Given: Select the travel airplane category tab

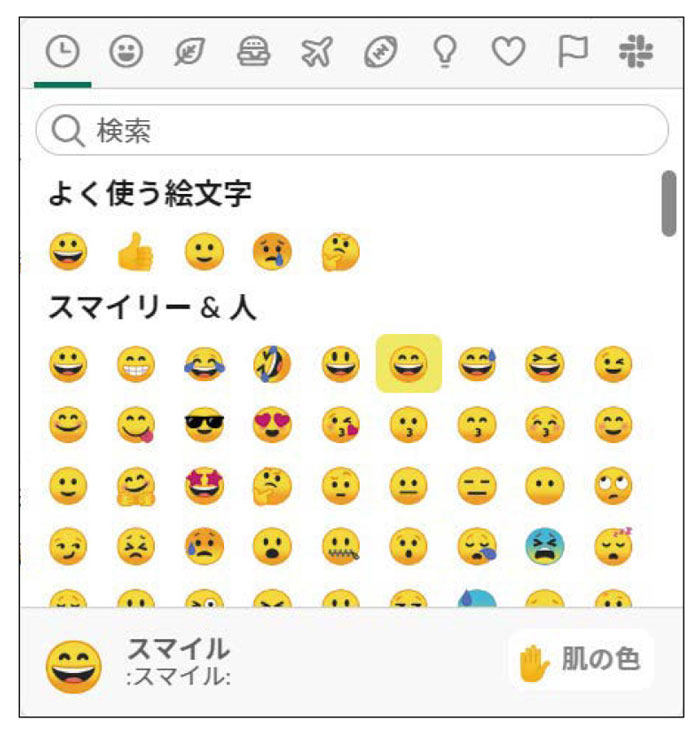Looking at the screenshot, I should (x=316, y=53).
